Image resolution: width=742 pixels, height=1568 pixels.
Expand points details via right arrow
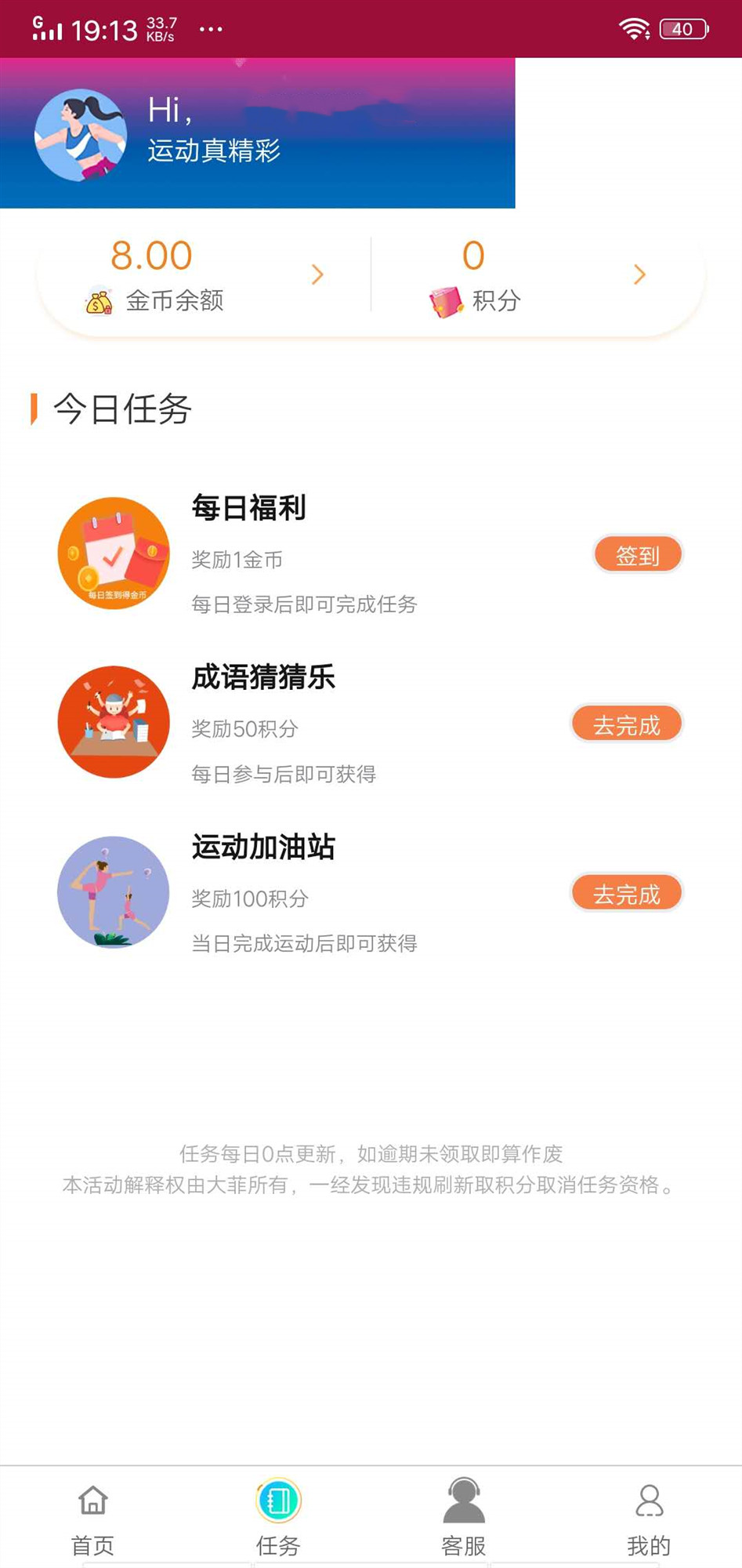pyautogui.click(x=640, y=274)
